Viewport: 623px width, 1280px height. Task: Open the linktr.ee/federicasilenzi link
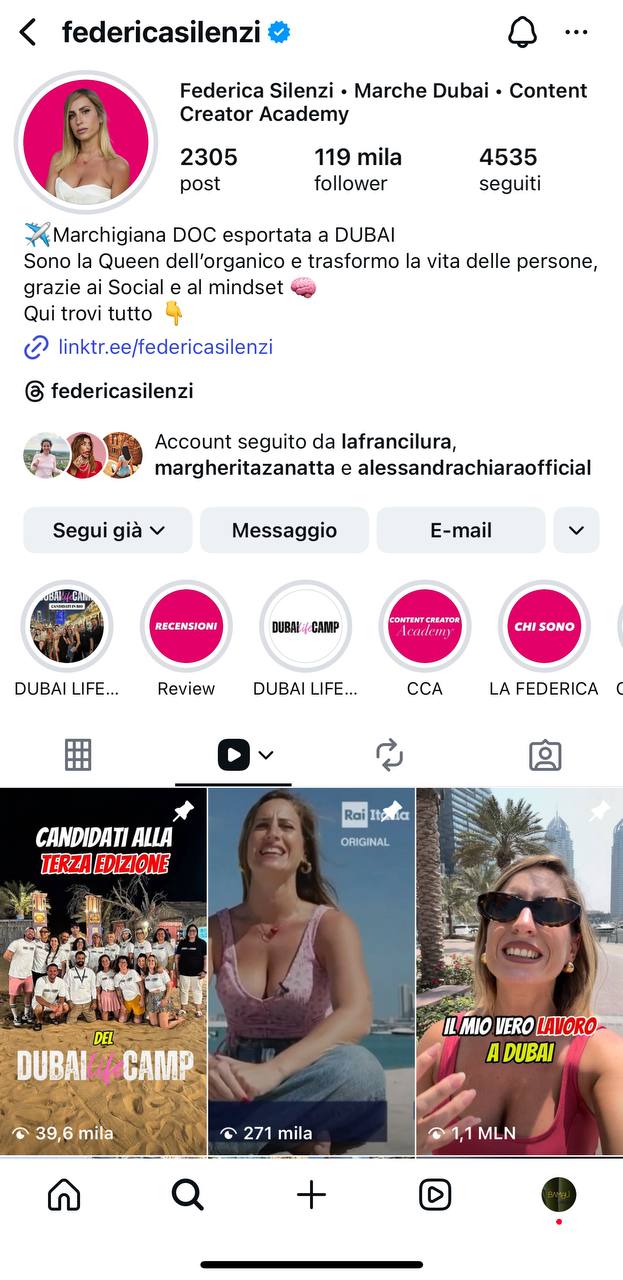pyautogui.click(x=165, y=347)
